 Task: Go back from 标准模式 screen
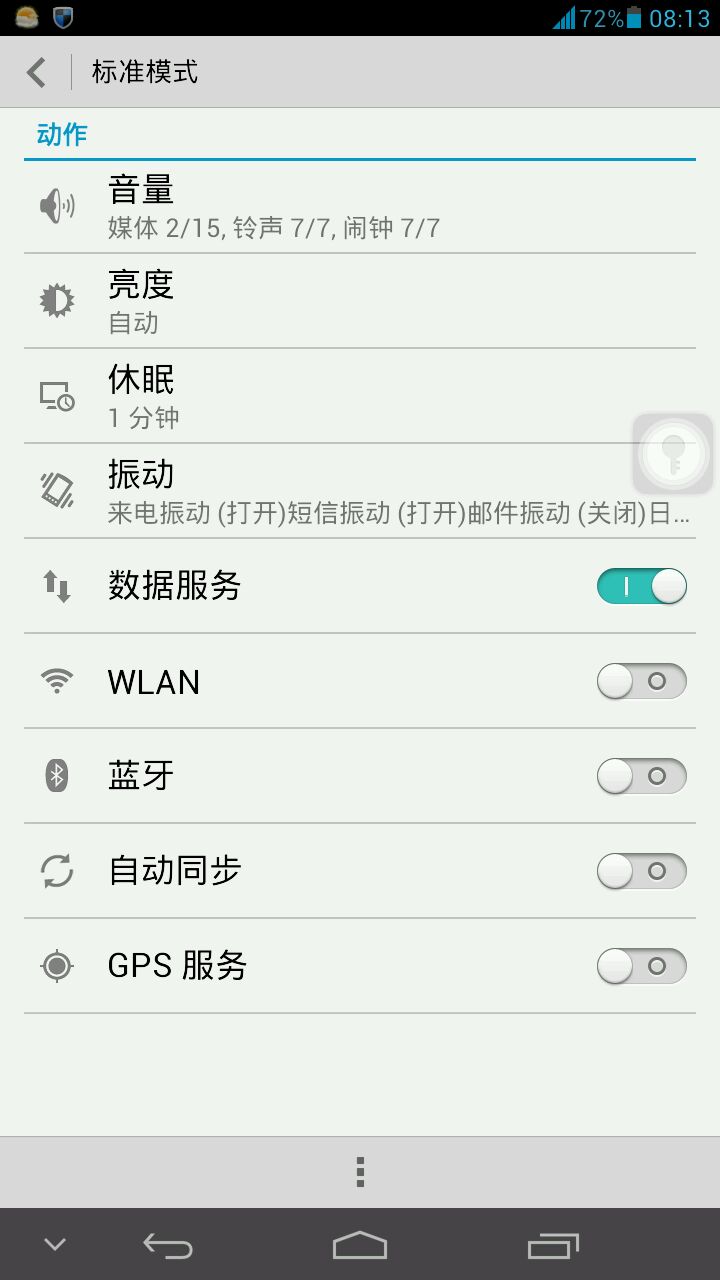(37, 72)
